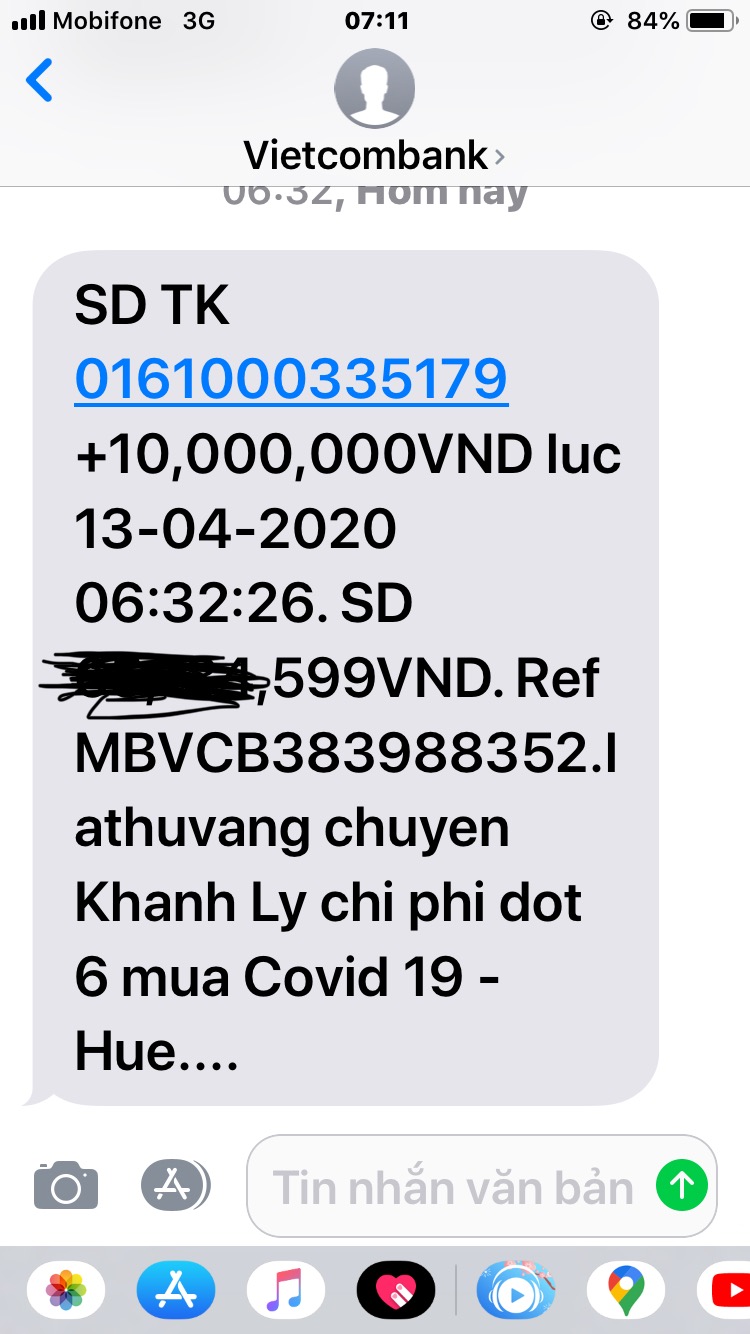Viewport: 750px width, 1334px height.
Task: Open App Store in the app strip
Action: click(176, 1291)
